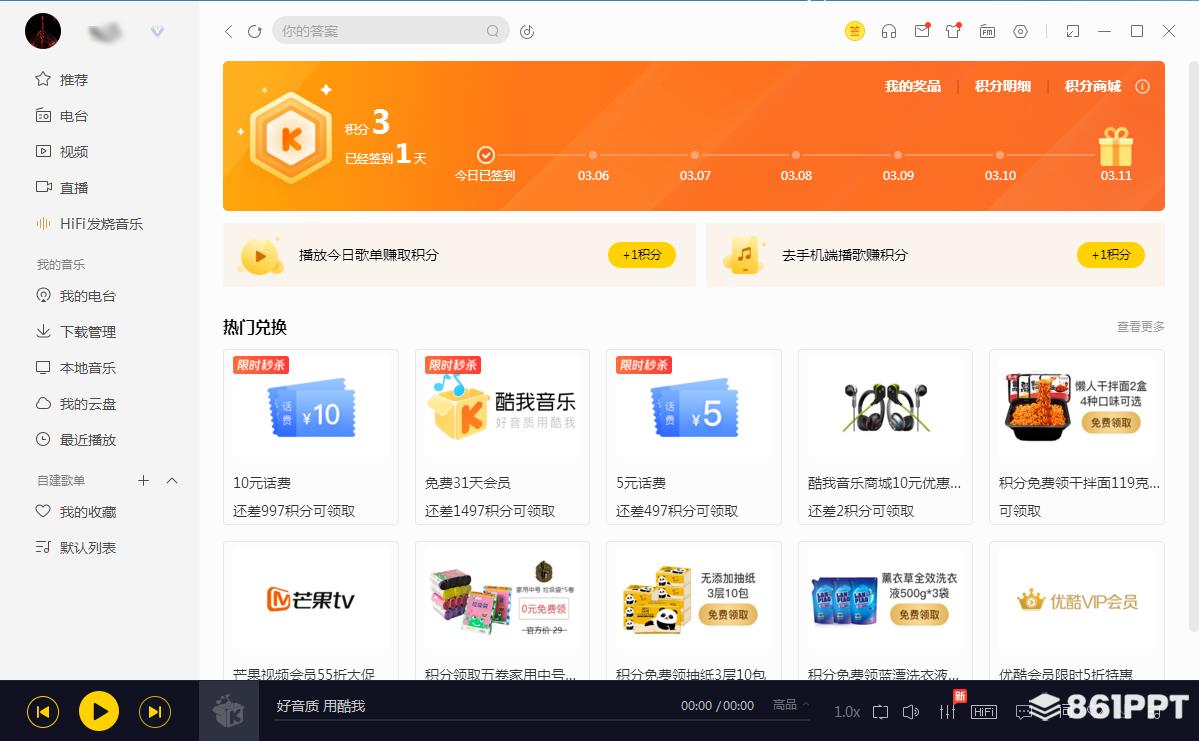Screen dimensions: 1199x741
Task: Open the search box
Action: [380, 31]
